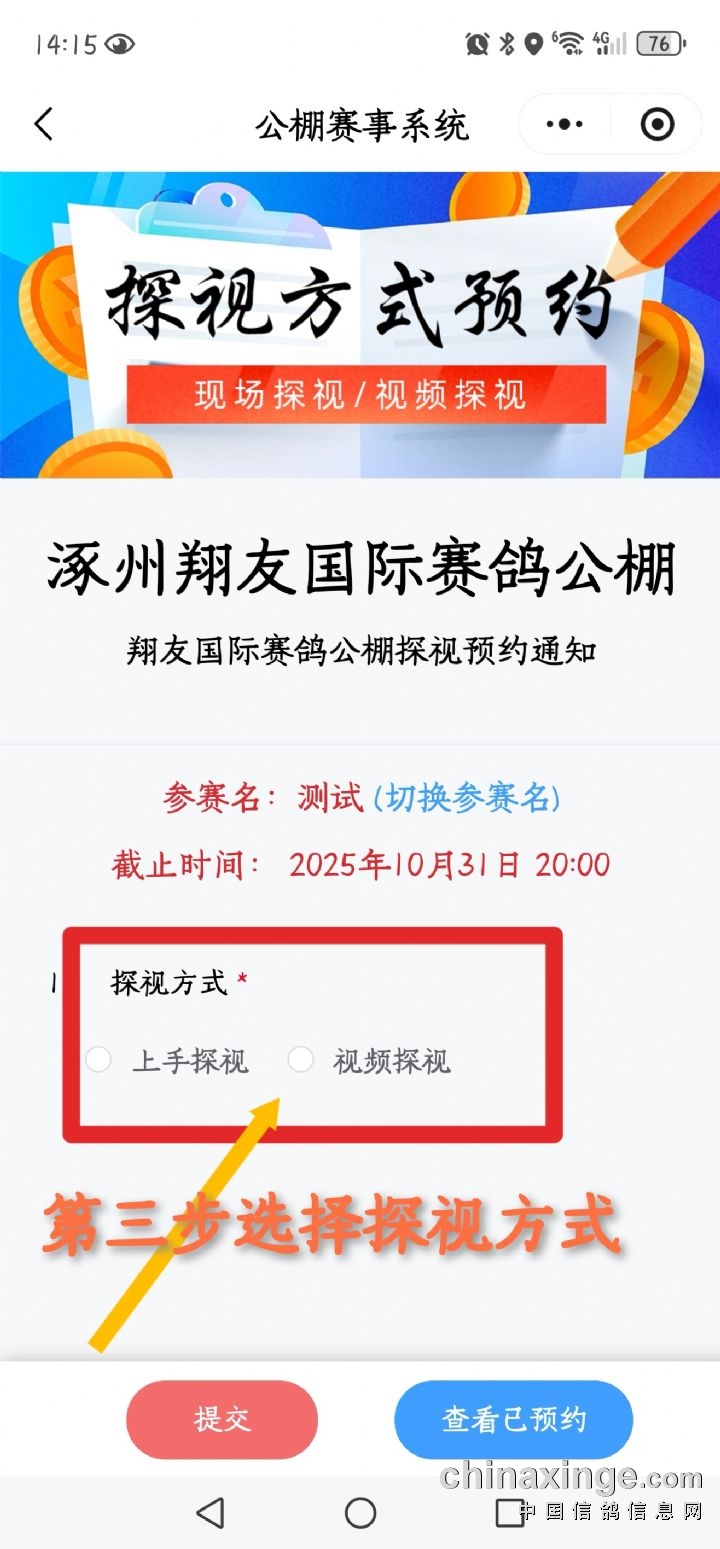The height and width of the screenshot is (1549, 720).
Task: Tap the system back triangle
Action: (210, 1513)
